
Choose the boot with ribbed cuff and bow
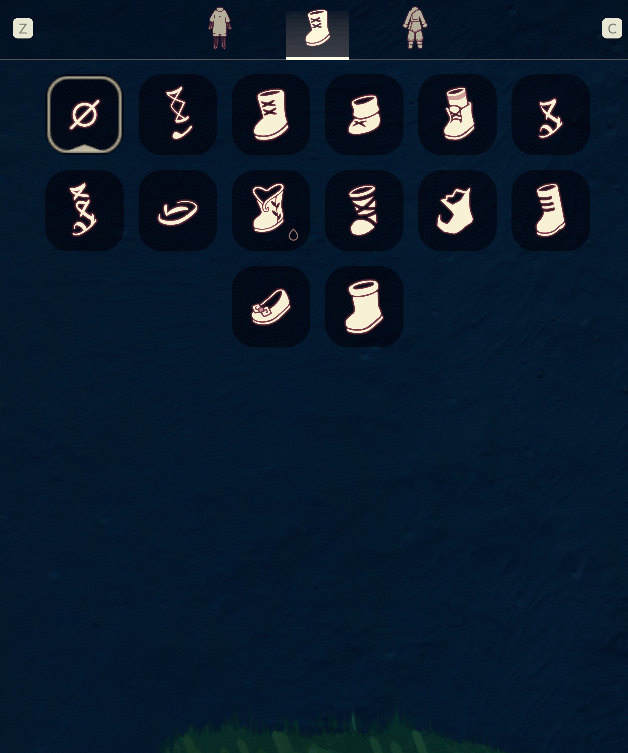(457, 115)
